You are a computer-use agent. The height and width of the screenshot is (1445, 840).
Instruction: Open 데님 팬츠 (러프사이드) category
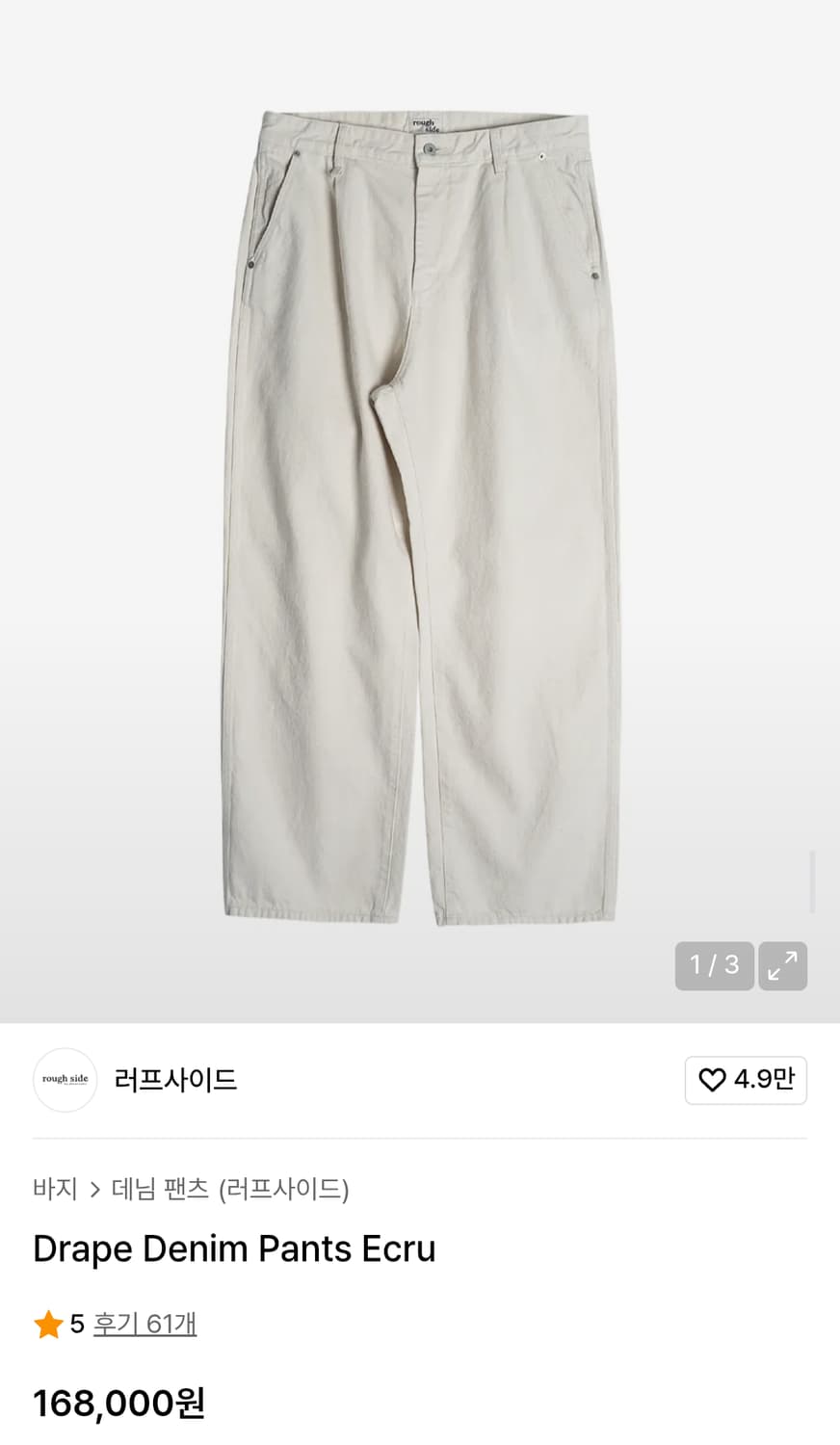pyautogui.click(x=230, y=1189)
